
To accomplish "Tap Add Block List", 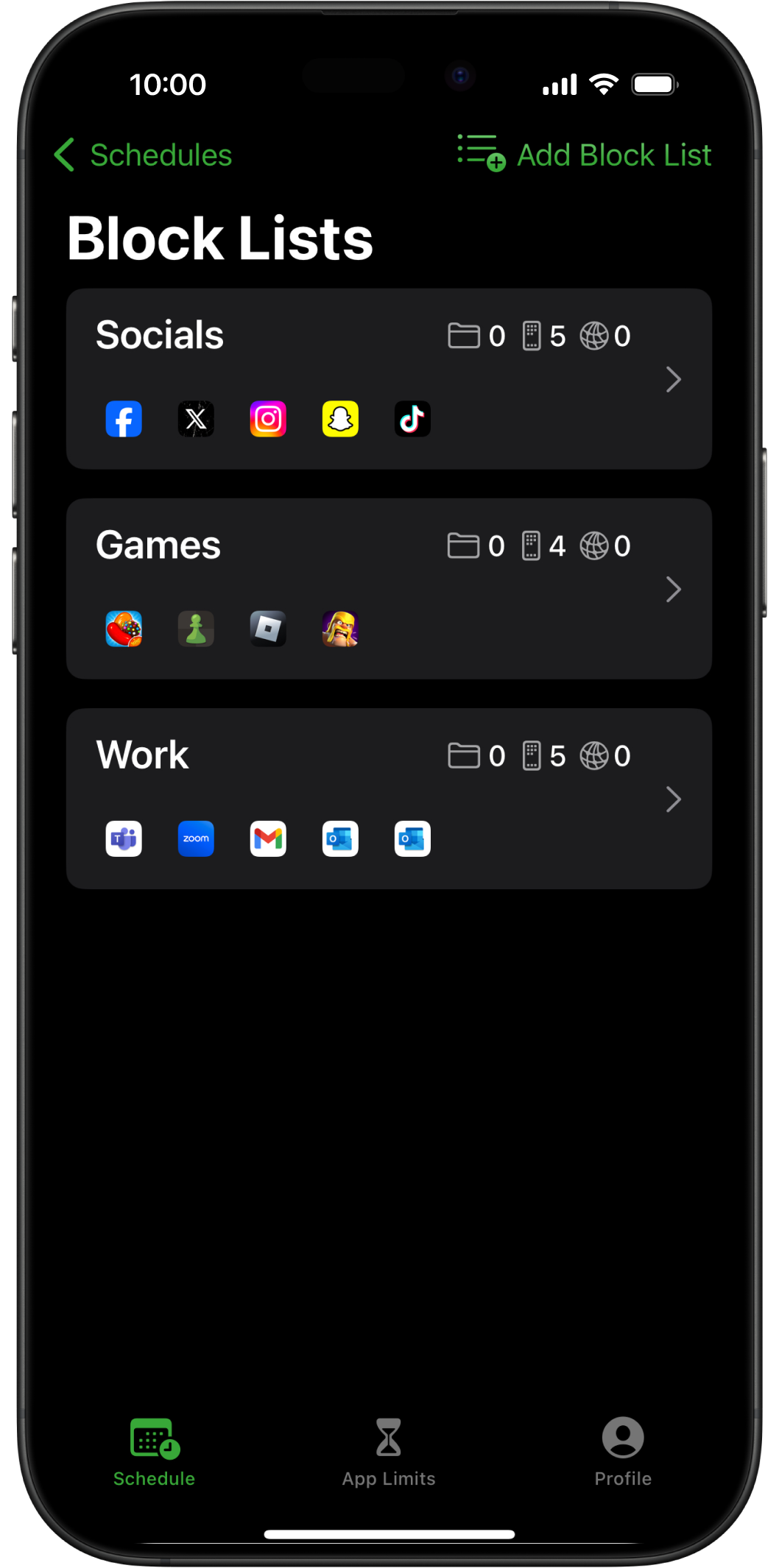I will [x=584, y=155].
